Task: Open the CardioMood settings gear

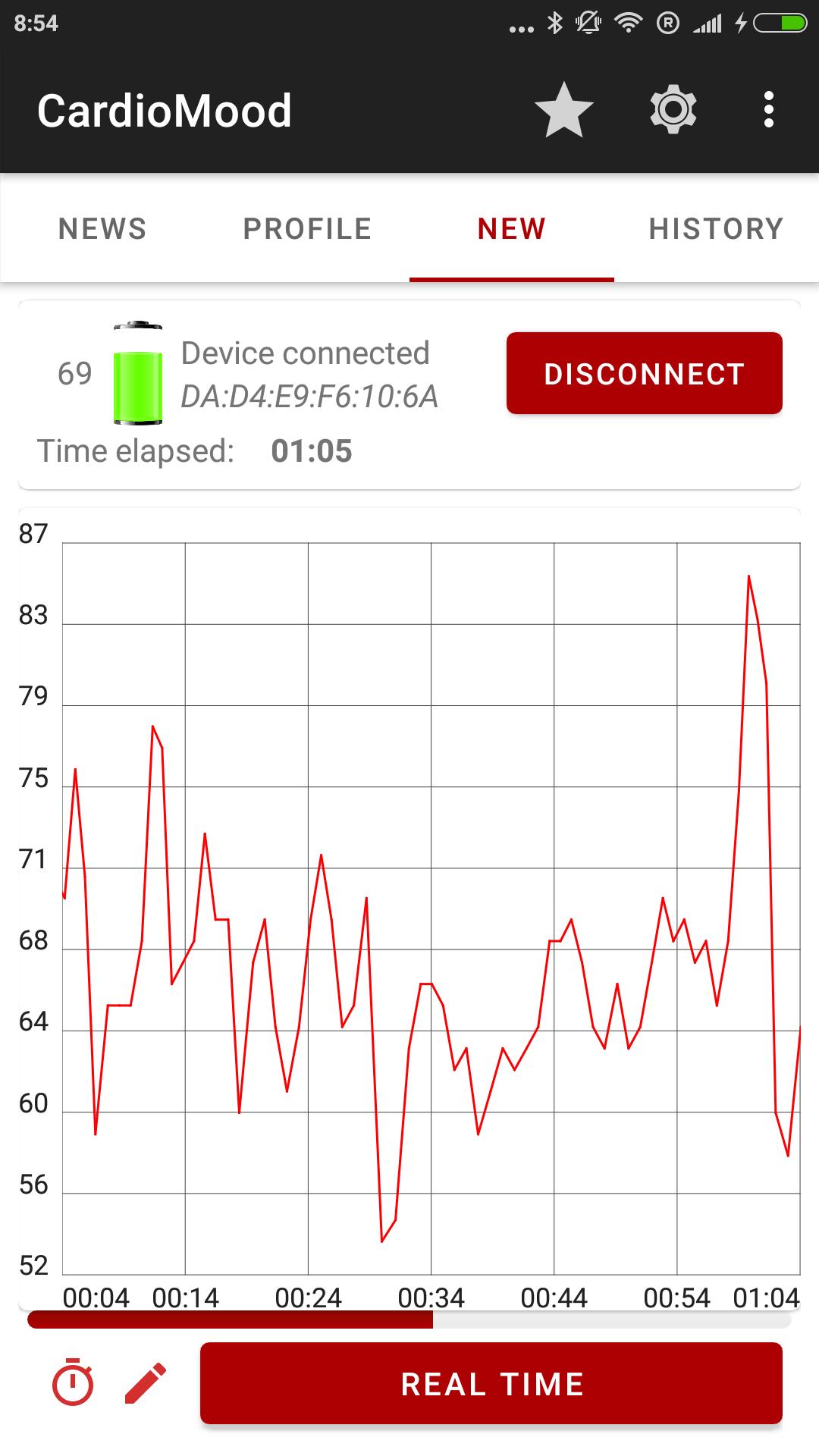Action: (673, 109)
